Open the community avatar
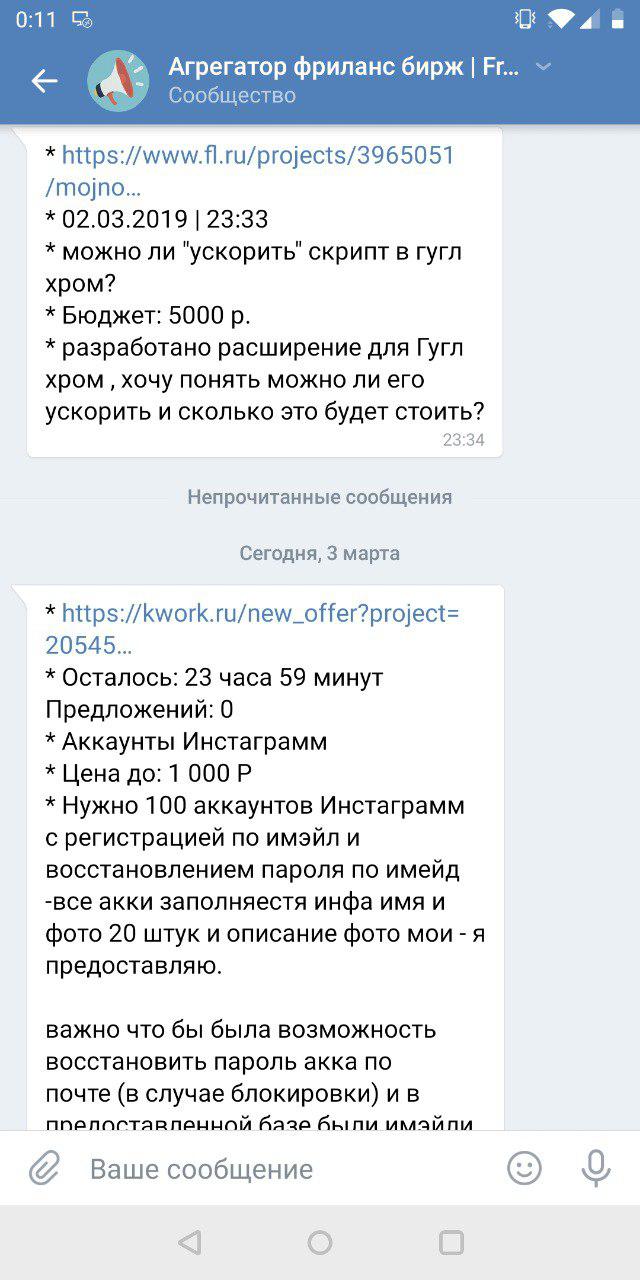The width and height of the screenshot is (640, 1280). coord(118,81)
